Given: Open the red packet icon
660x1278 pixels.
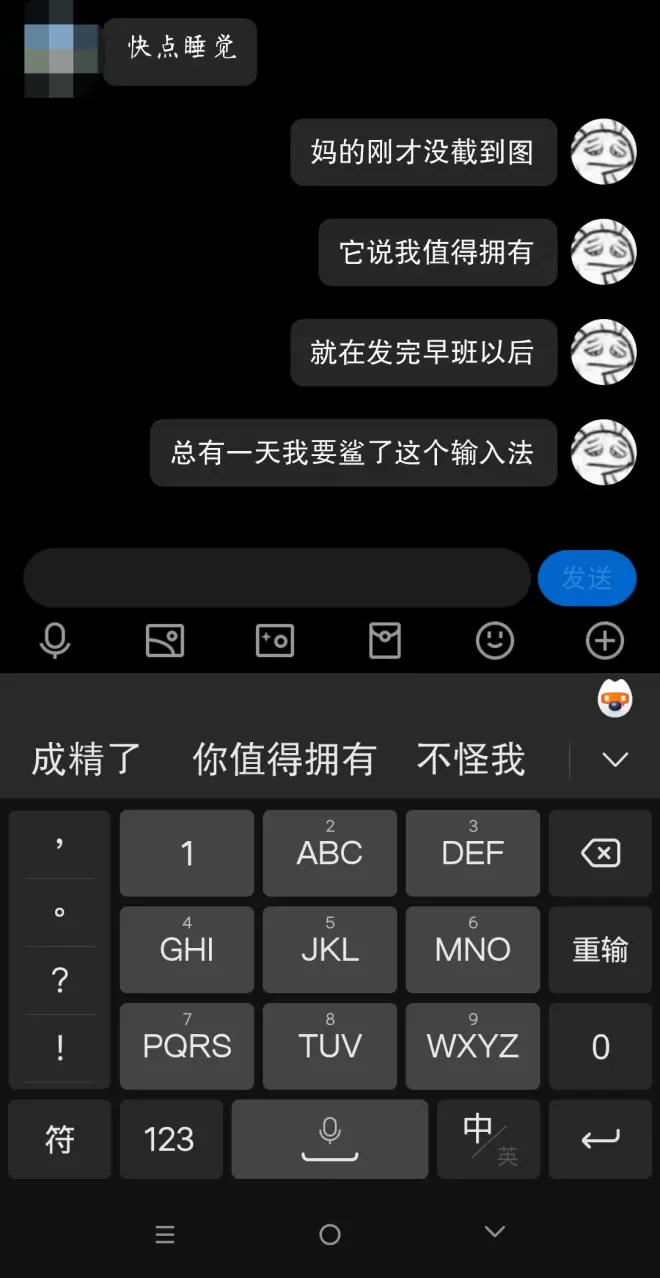Looking at the screenshot, I should [385, 640].
